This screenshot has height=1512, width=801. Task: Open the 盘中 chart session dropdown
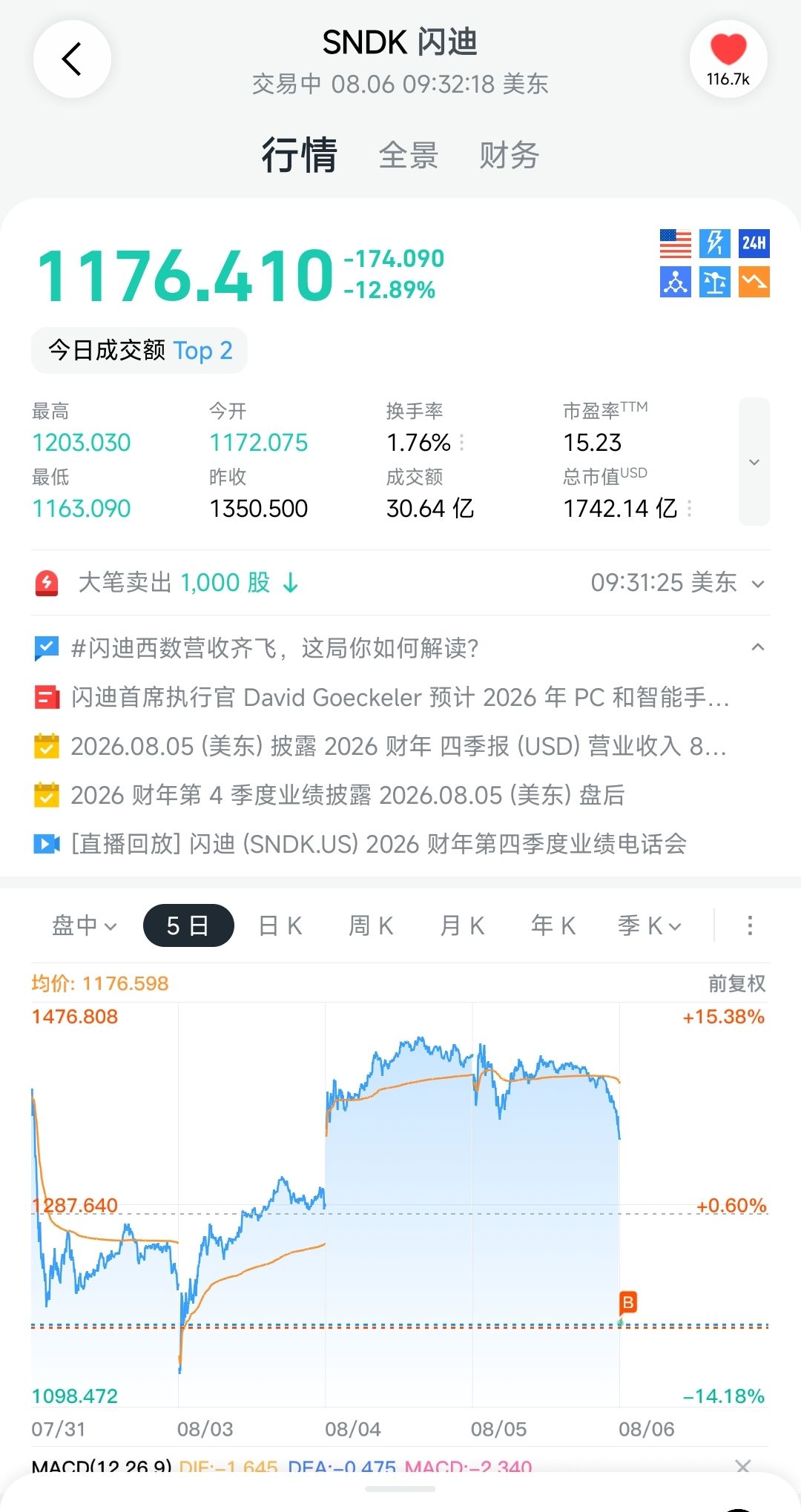coord(84,925)
